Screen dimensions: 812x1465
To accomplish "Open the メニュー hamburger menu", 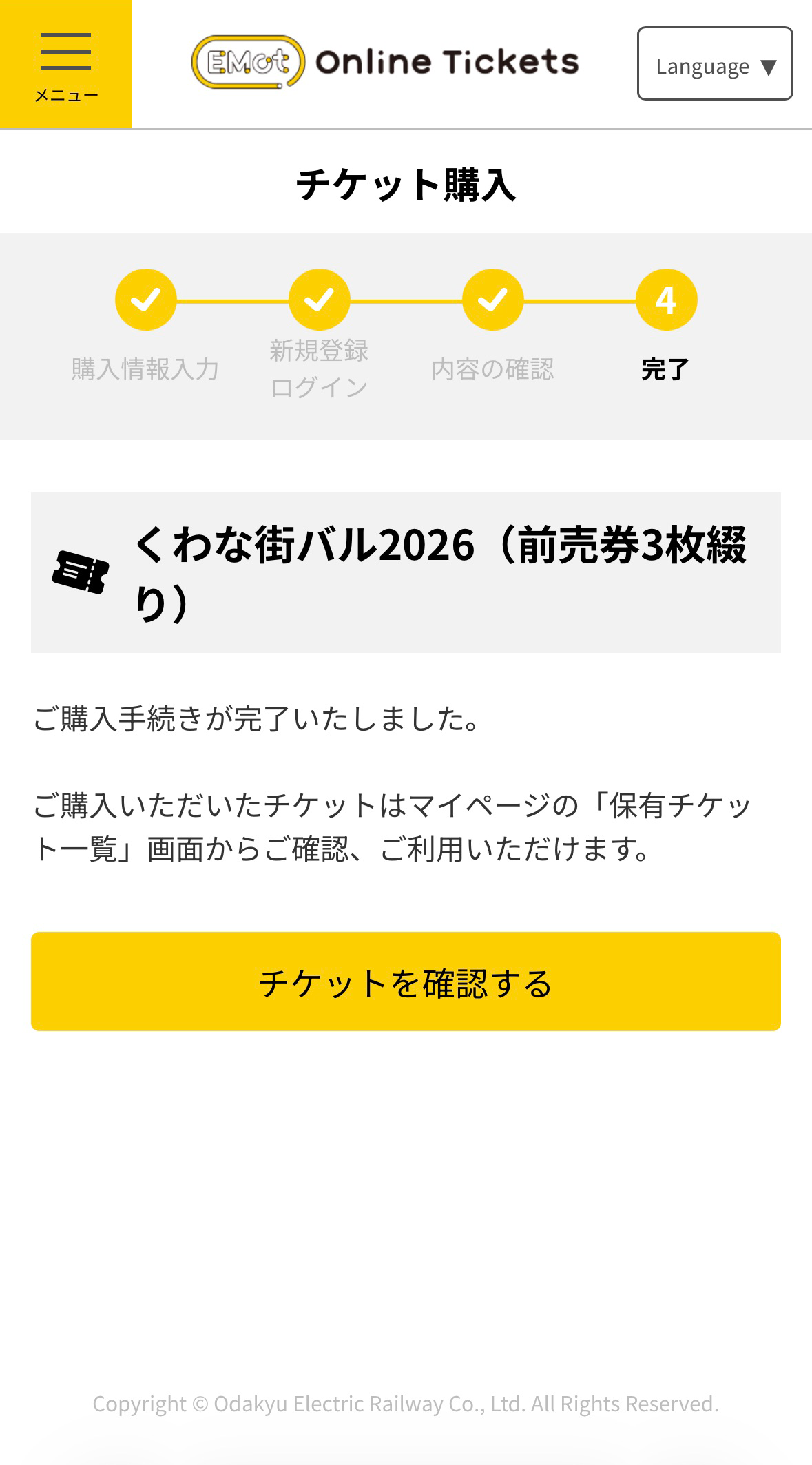I will pyautogui.click(x=66, y=64).
